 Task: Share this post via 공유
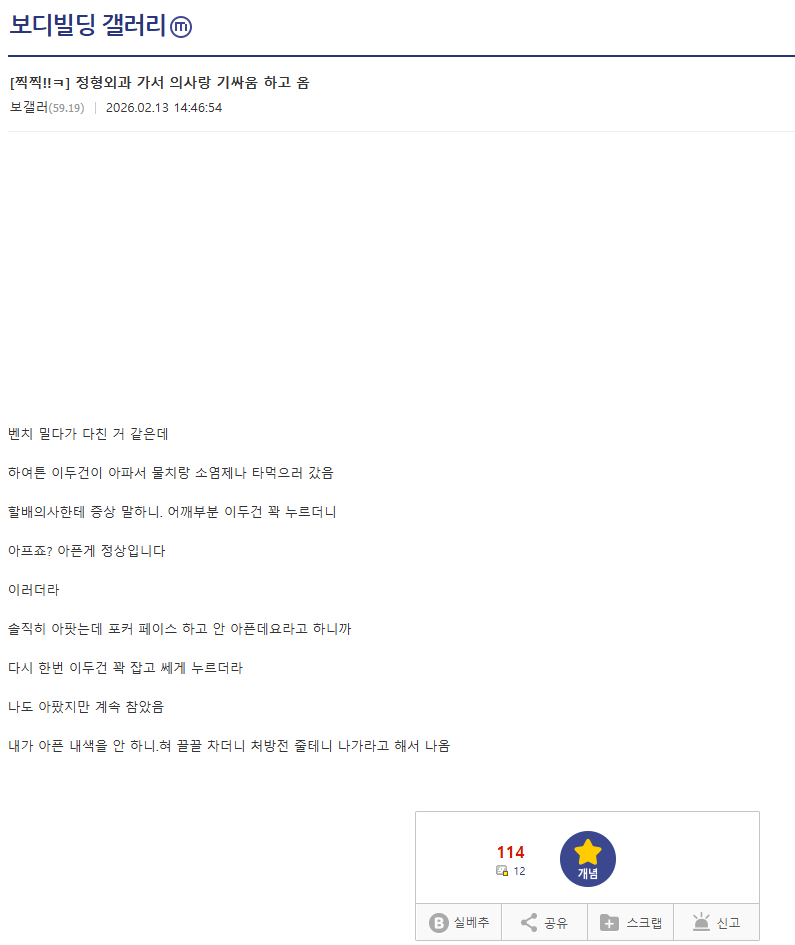544,922
